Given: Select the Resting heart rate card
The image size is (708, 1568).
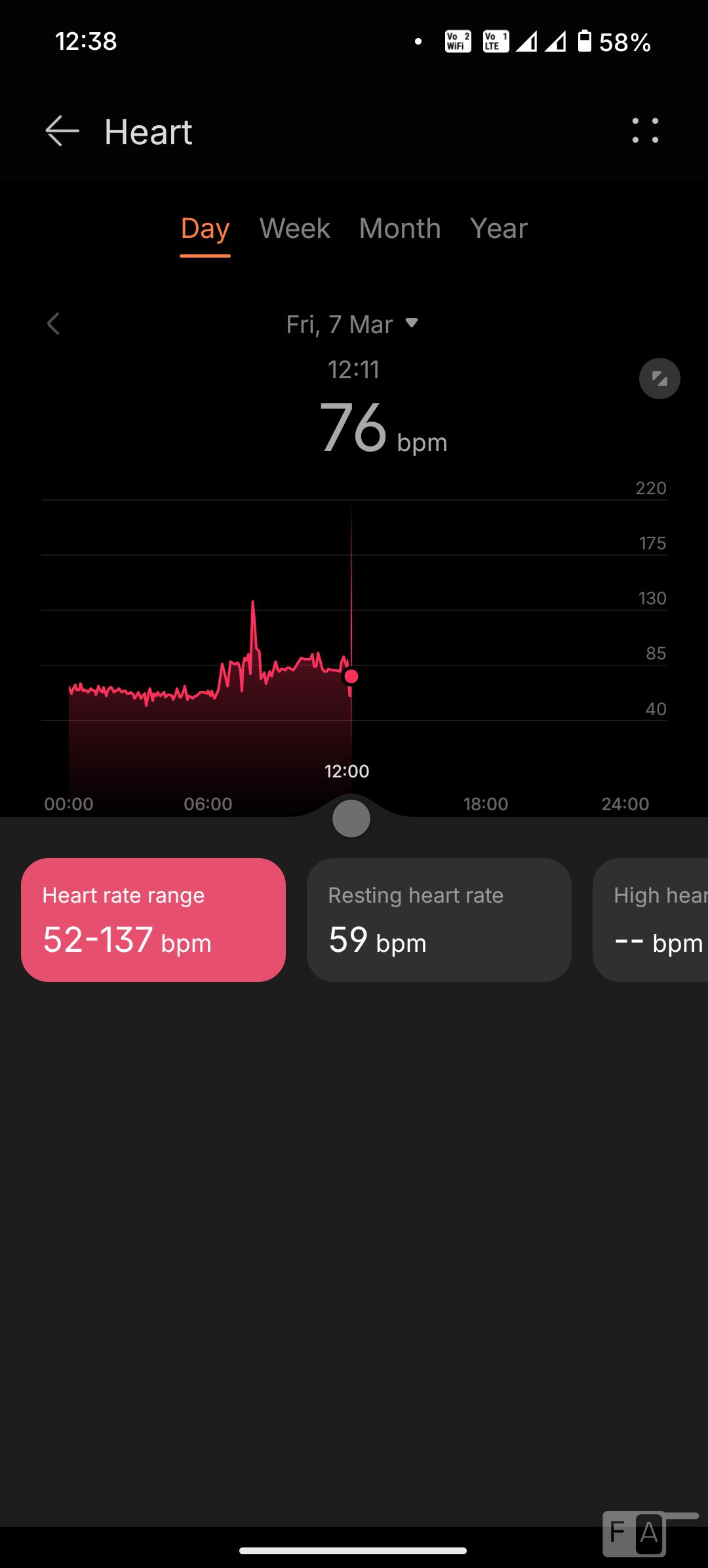Looking at the screenshot, I should pyautogui.click(x=439, y=920).
